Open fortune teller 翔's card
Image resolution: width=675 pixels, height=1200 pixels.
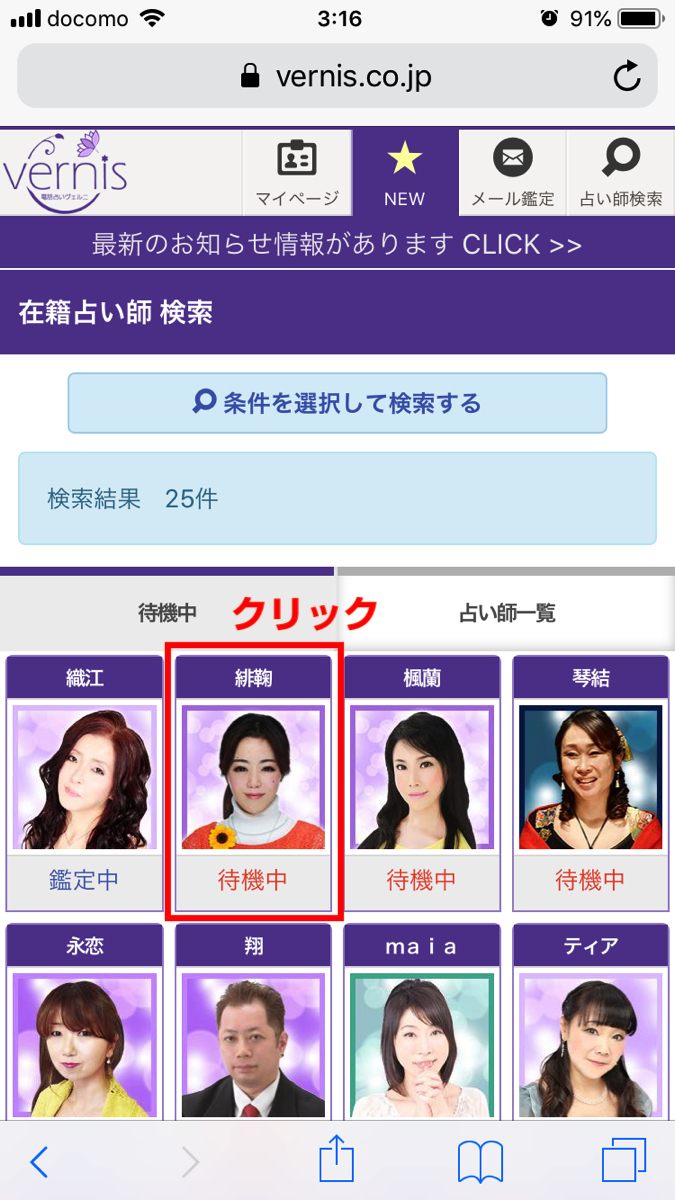click(253, 1018)
